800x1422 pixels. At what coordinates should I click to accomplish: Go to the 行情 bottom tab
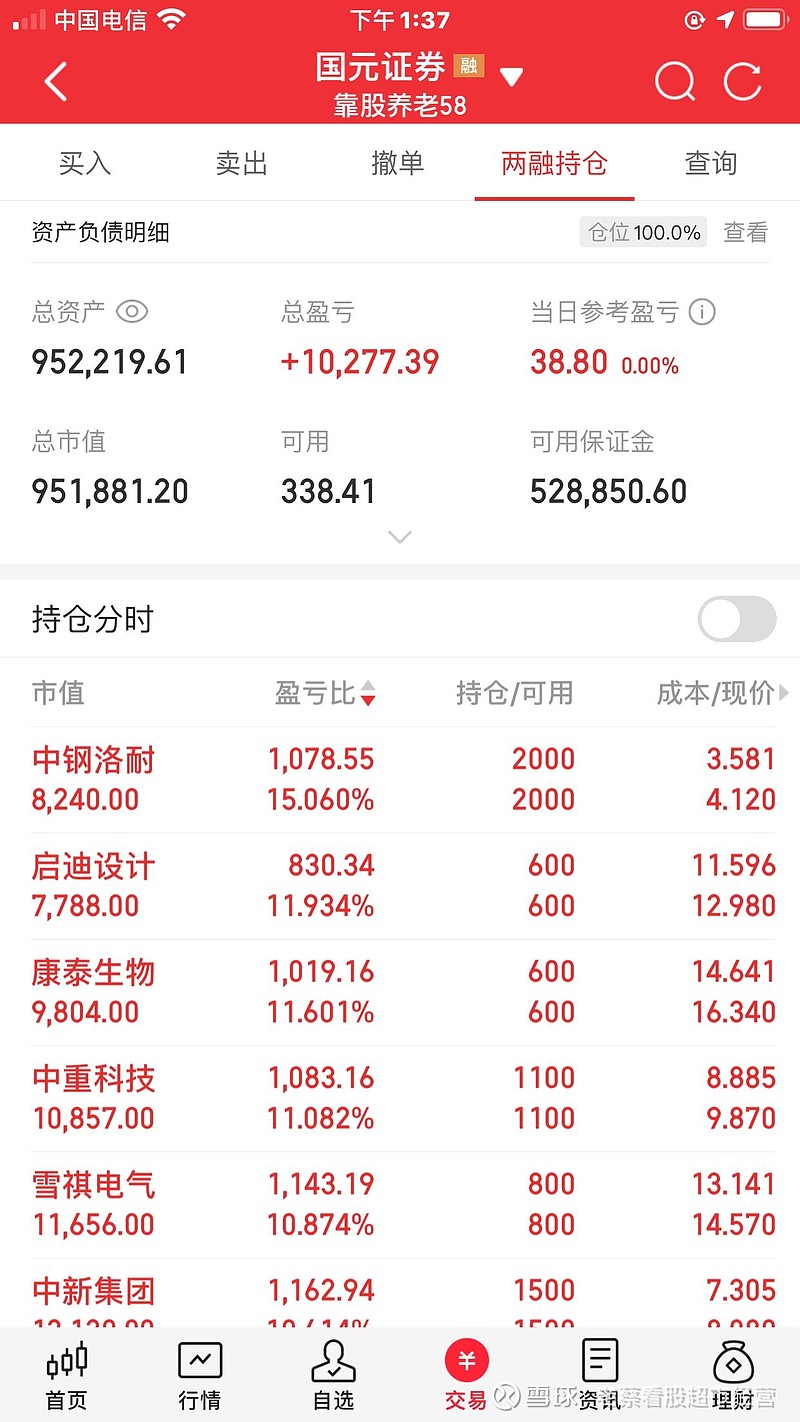(x=200, y=1375)
